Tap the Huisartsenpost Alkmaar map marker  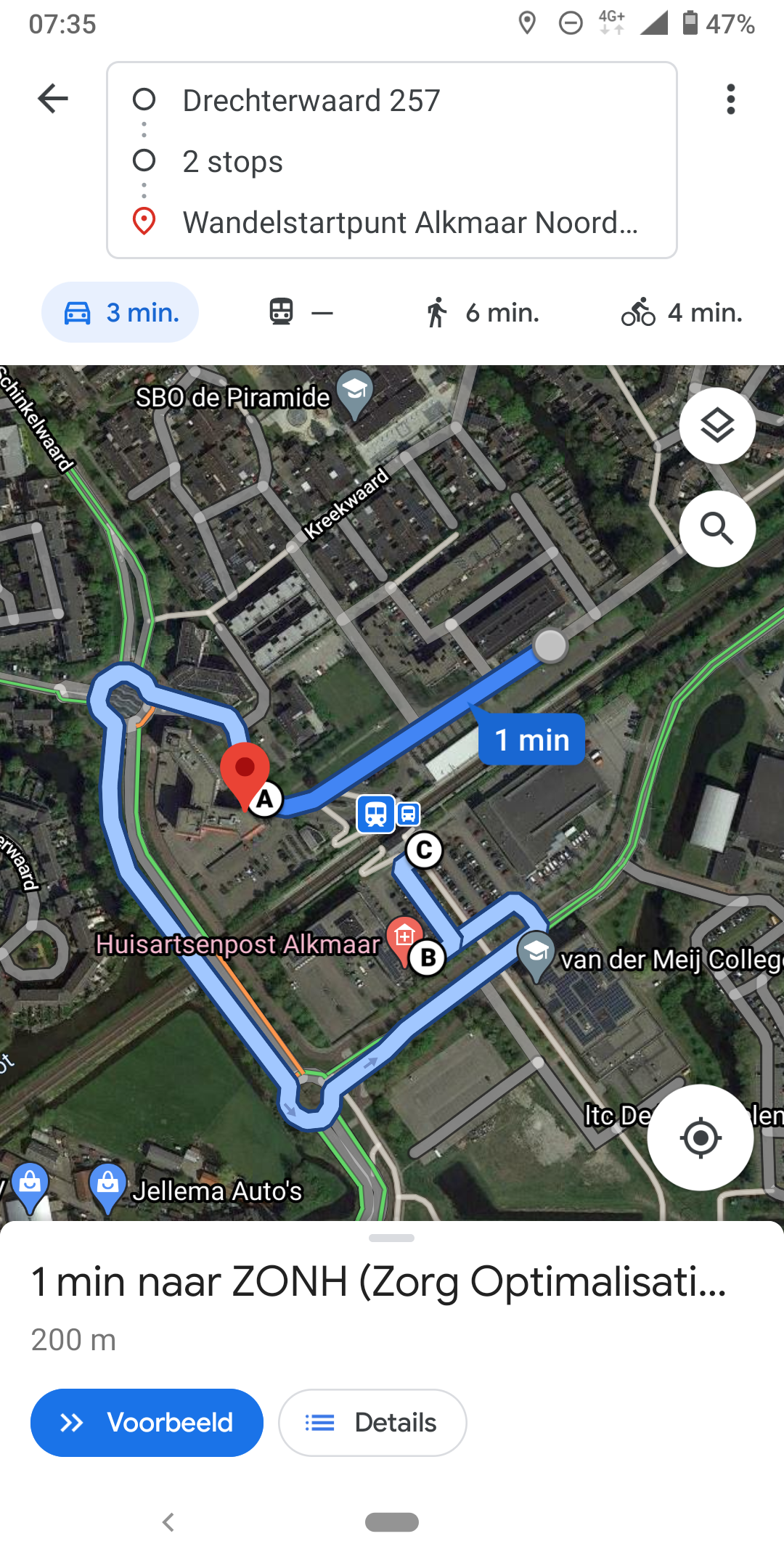coord(403,936)
